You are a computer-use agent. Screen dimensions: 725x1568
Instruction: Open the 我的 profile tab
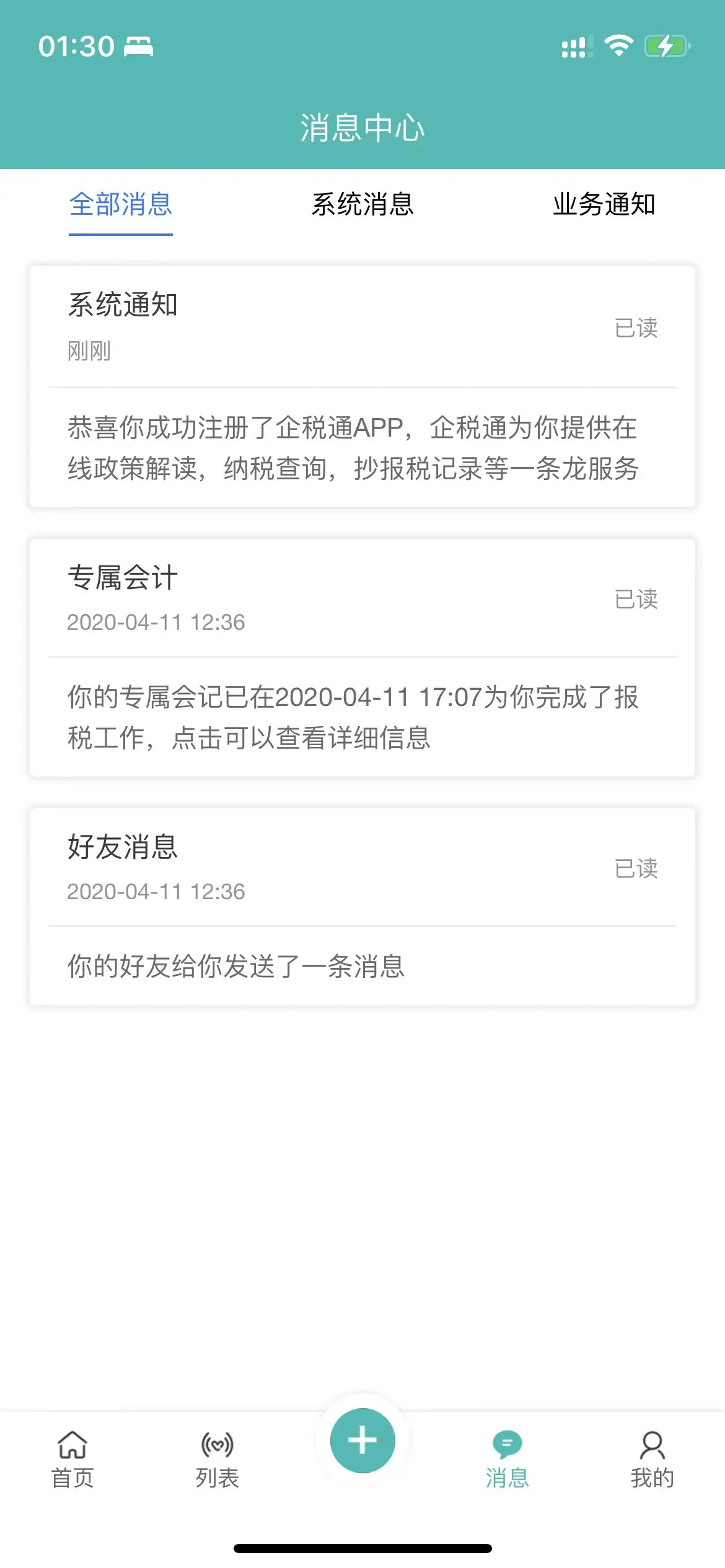[652, 1459]
